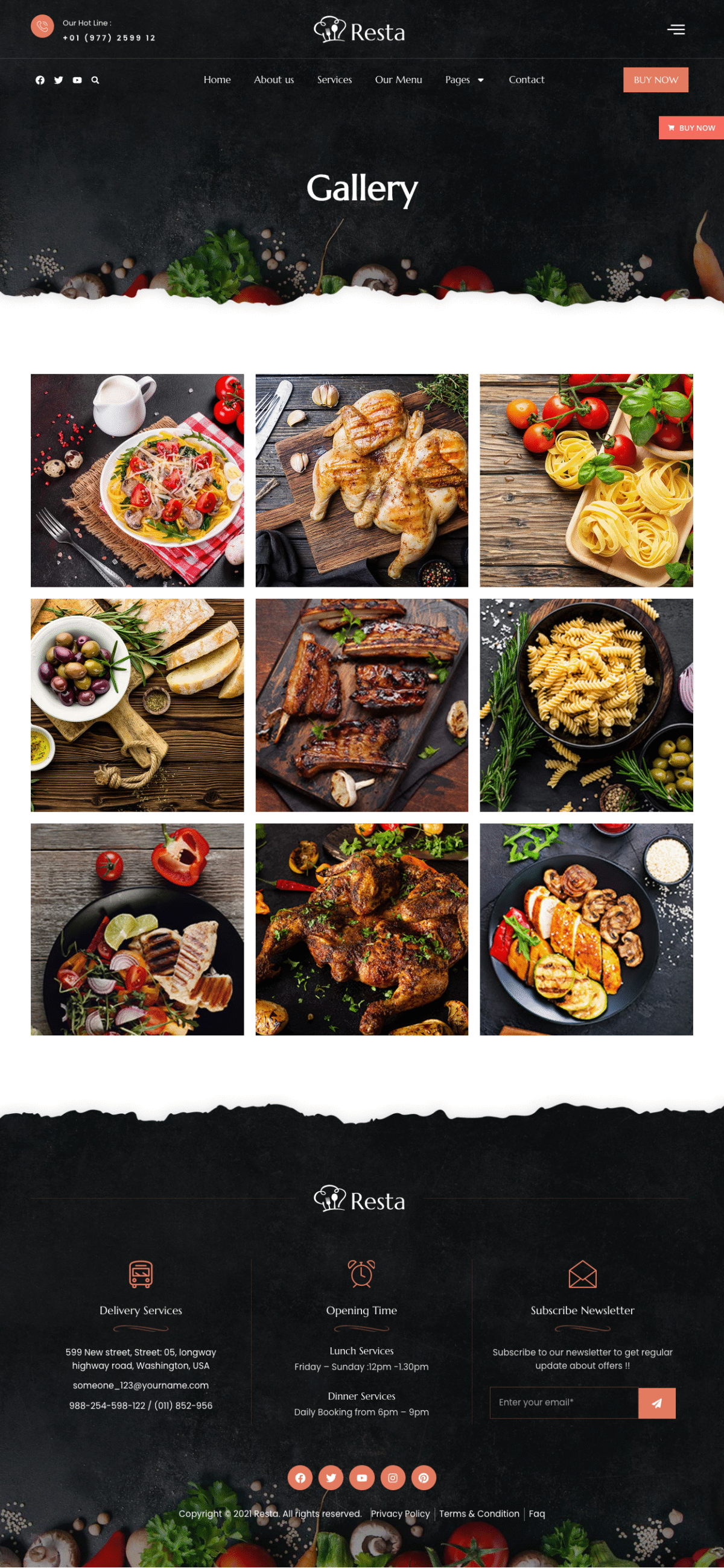
Task: Go to the Home page
Action: click(x=217, y=80)
